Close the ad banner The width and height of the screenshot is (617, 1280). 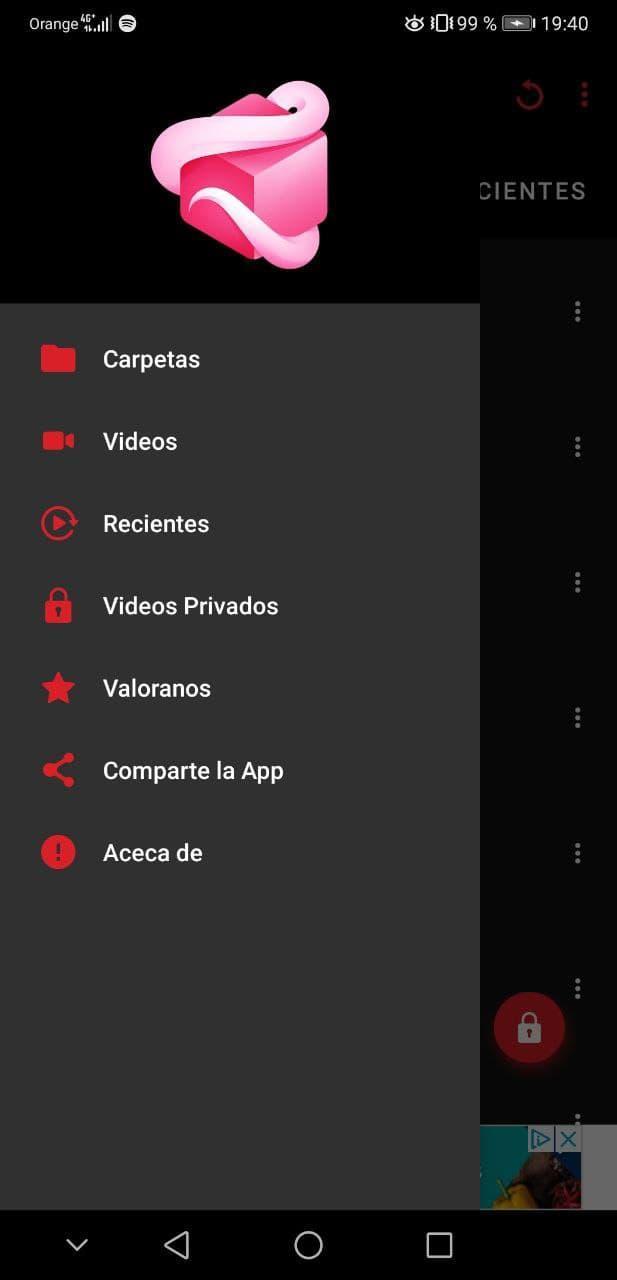(x=568, y=1139)
